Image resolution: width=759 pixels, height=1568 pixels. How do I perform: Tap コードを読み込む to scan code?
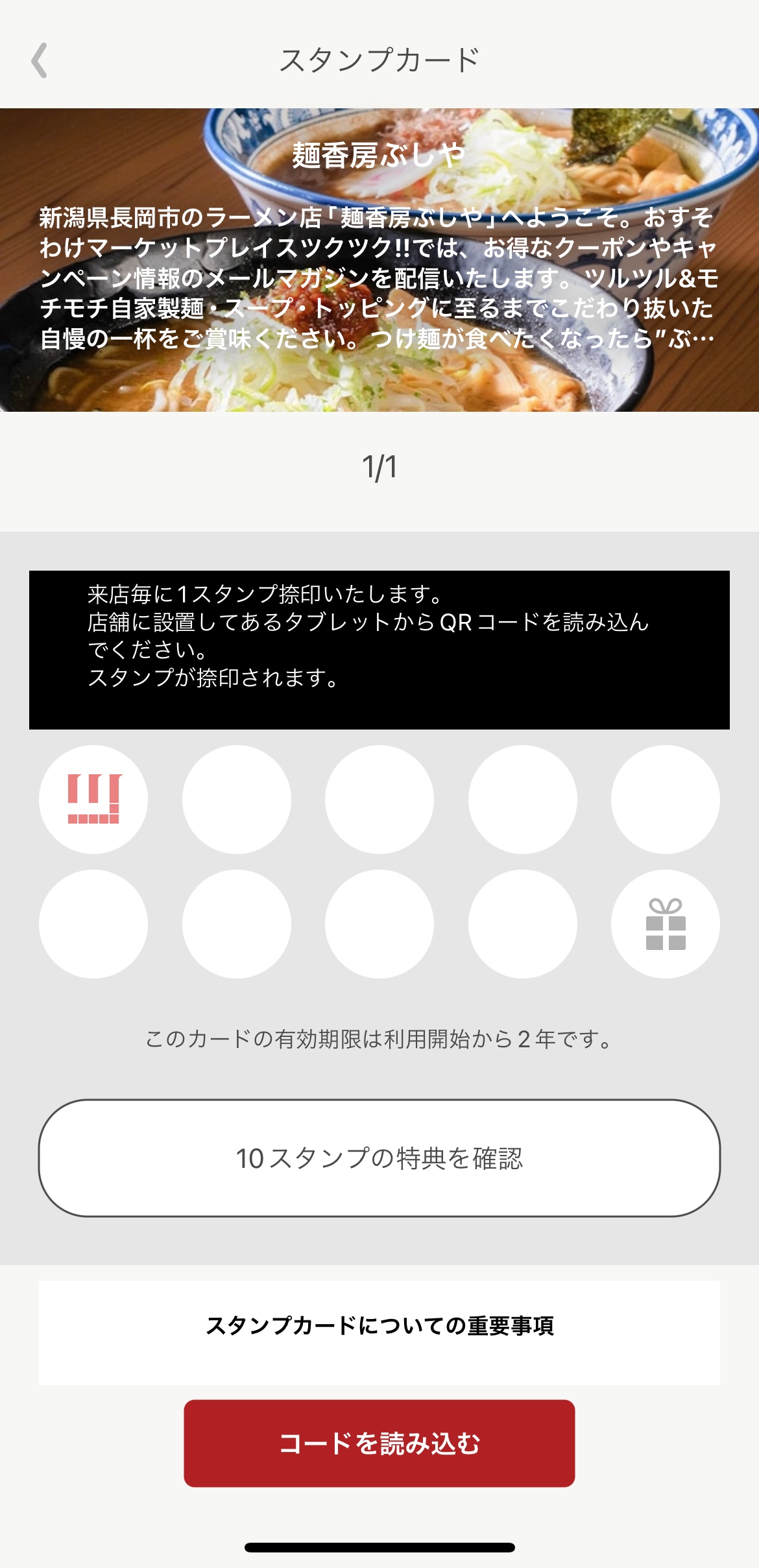coord(379,1443)
